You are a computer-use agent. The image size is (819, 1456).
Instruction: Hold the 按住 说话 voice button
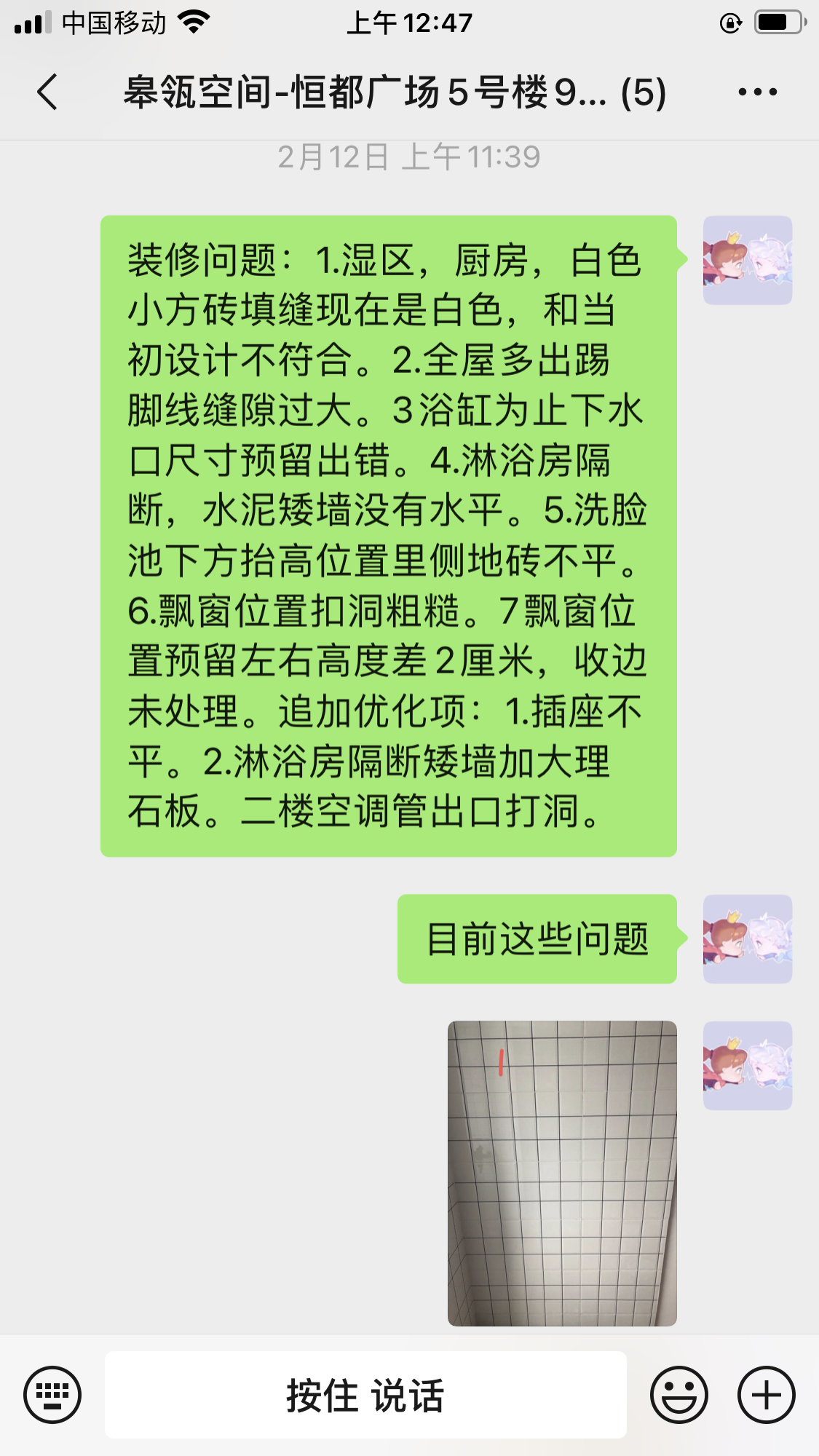click(365, 1395)
